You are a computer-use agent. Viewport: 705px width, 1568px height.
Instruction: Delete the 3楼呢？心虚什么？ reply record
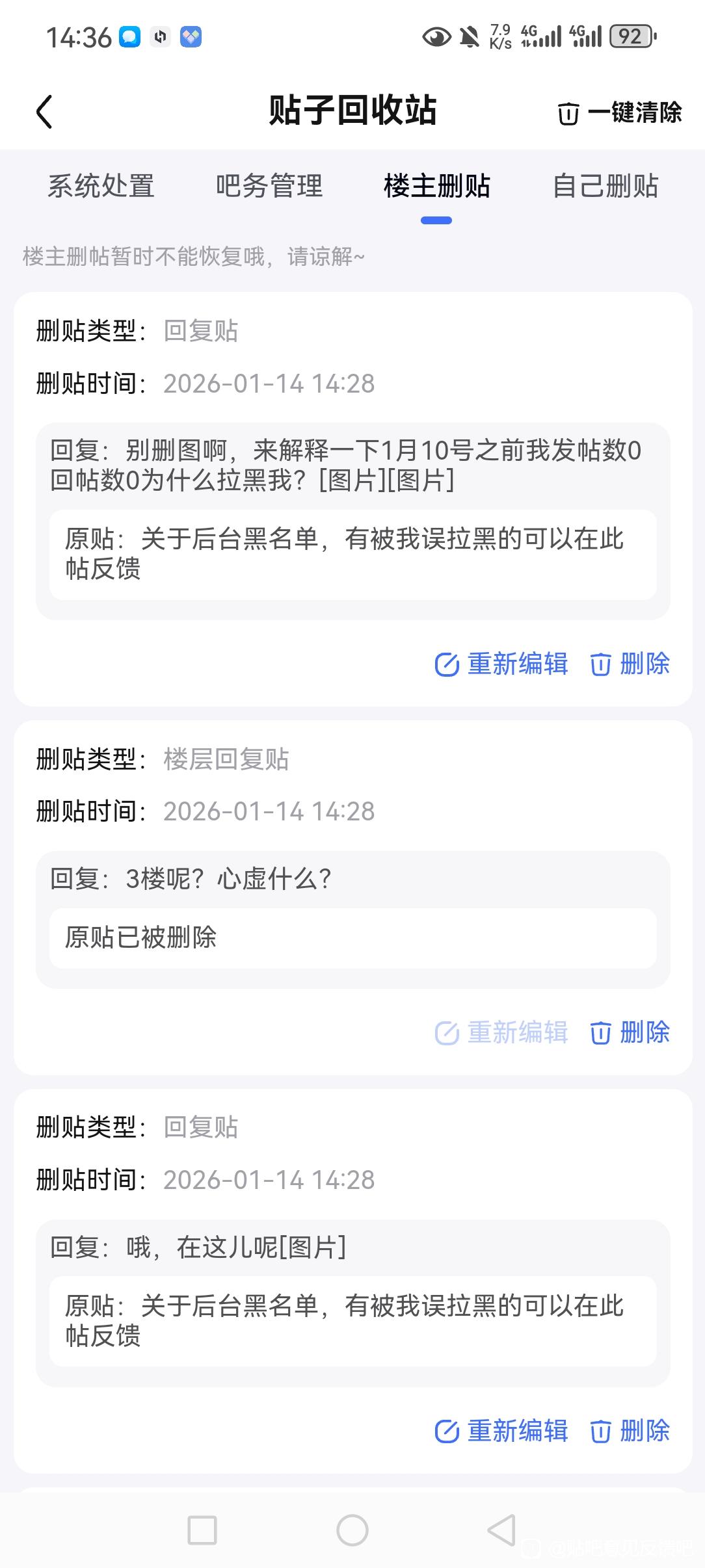[630, 1032]
